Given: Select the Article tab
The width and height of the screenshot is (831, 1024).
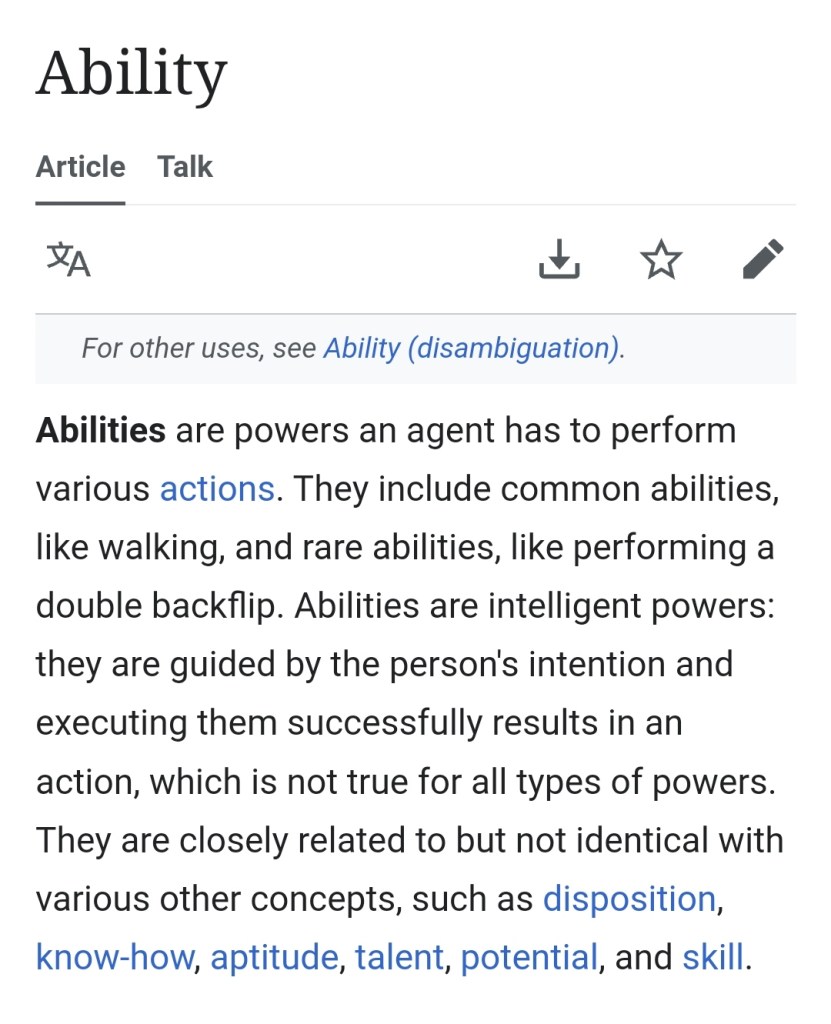Looking at the screenshot, I should tap(80, 167).
